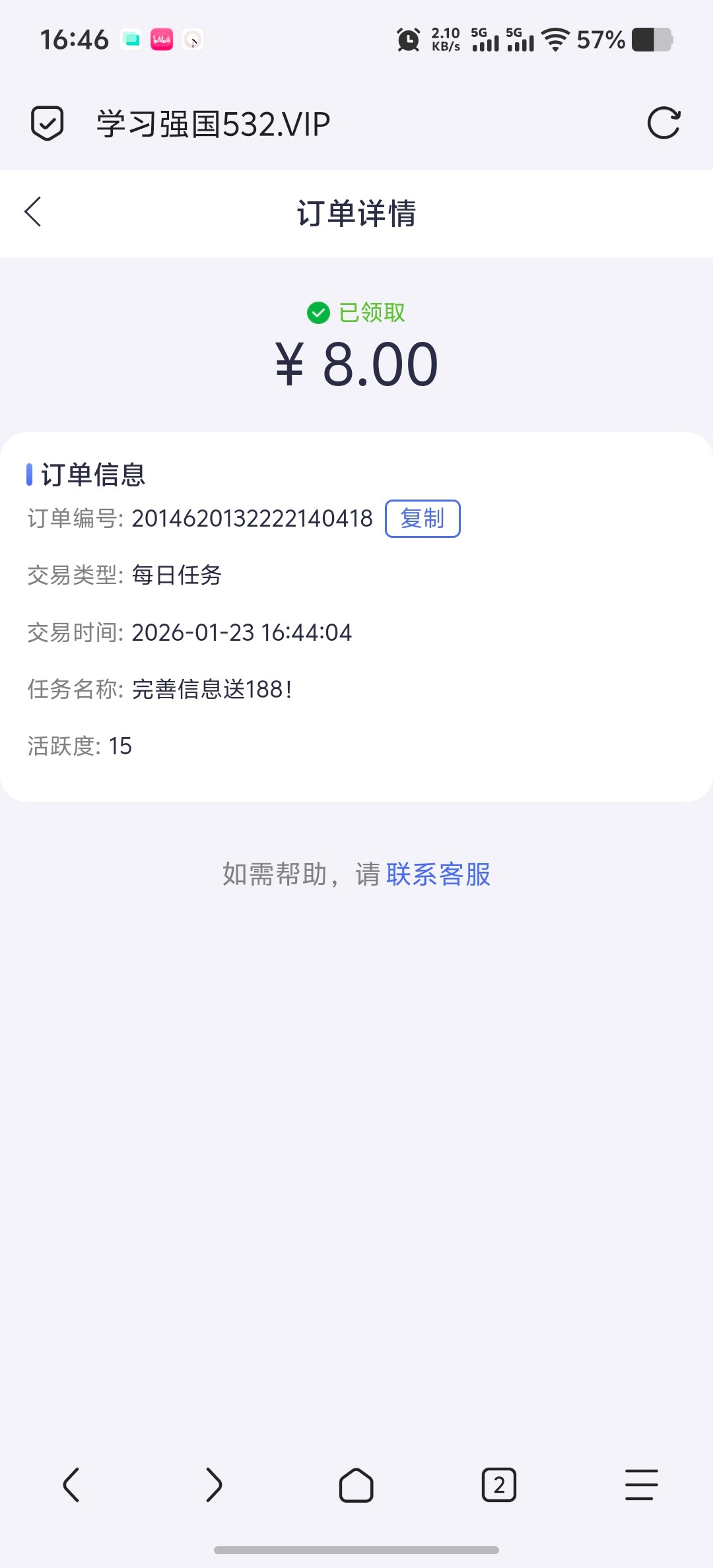713x1568 pixels.
Task: View the 2 open browser tabs
Action: tap(499, 1486)
